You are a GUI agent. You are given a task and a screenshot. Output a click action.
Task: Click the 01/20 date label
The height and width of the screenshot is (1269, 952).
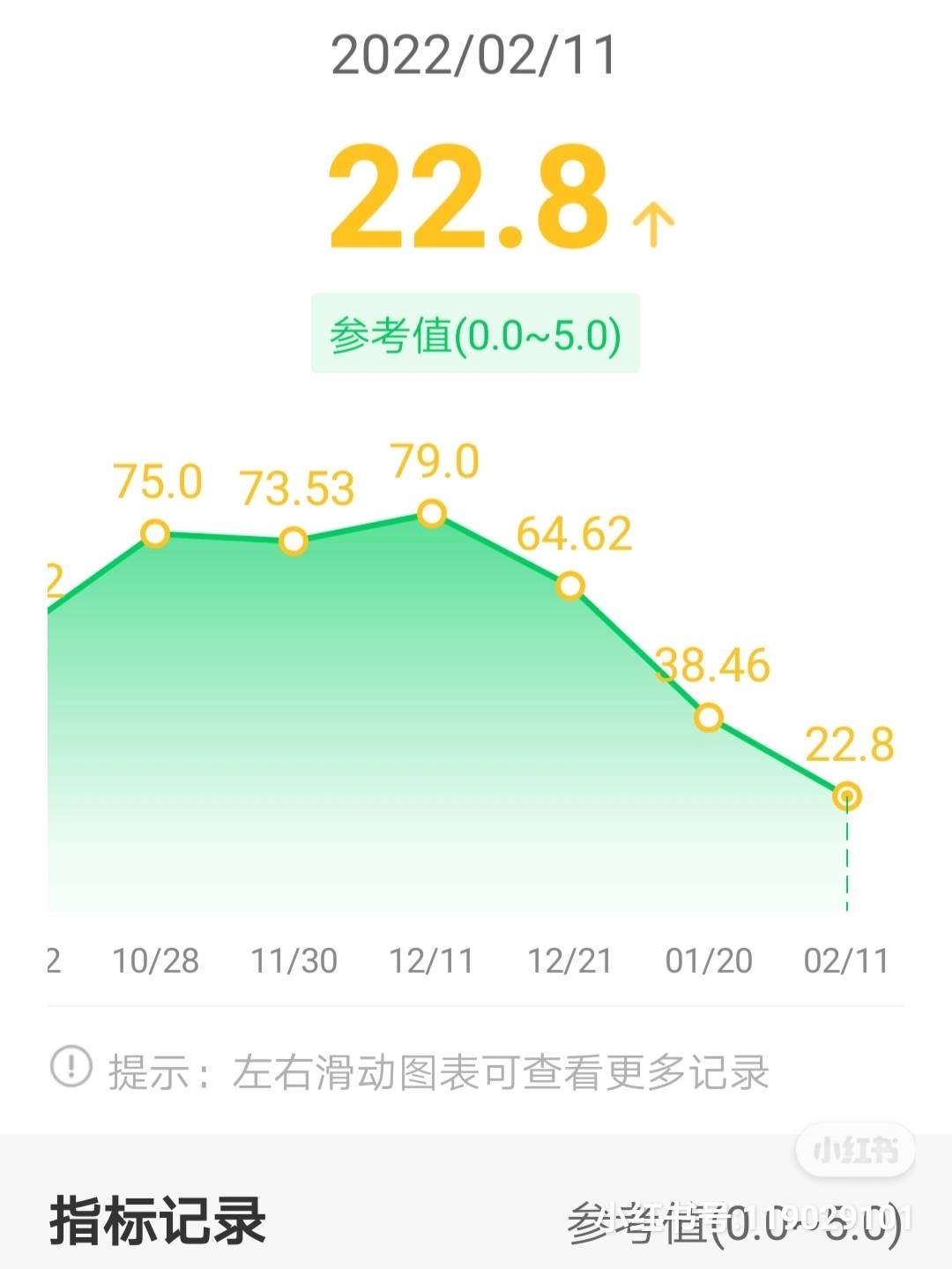click(x=709, y=963)
